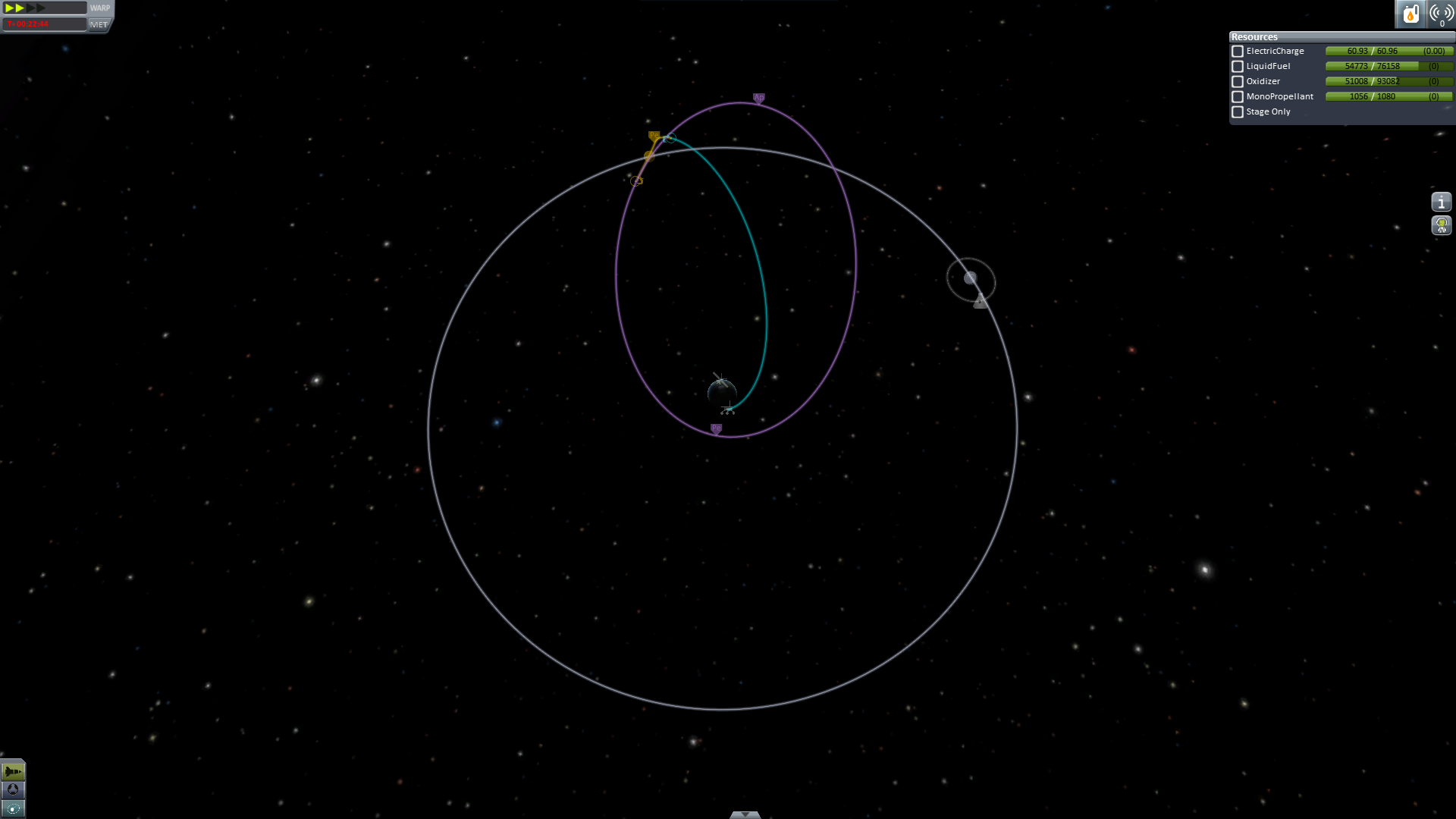
Task: Select the purple Pe periapsis marker
Action: click(x=716, y=428)
